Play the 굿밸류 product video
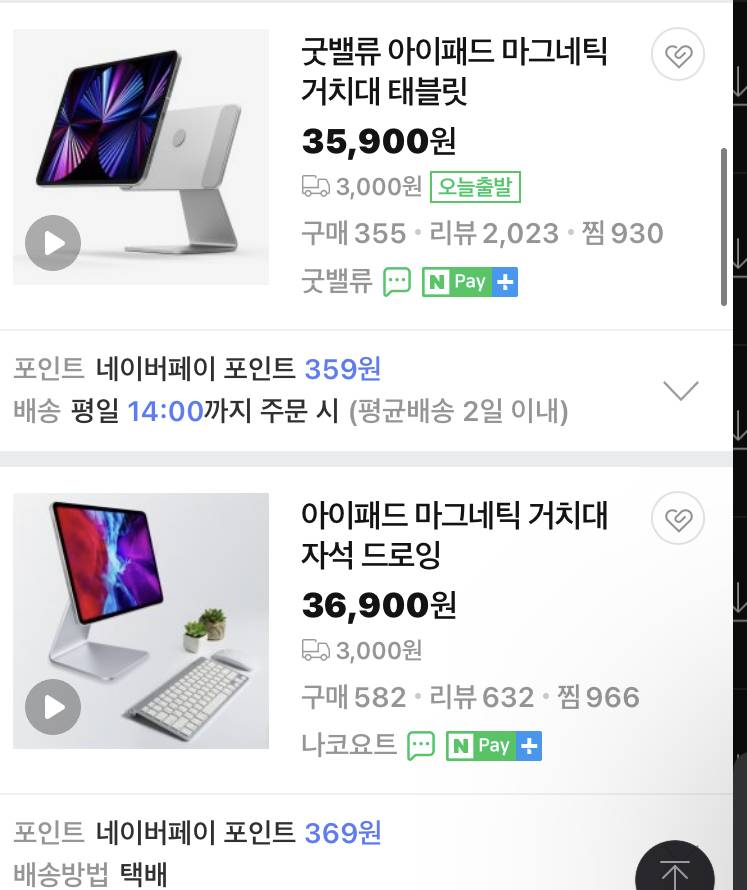The width and height of the screenshot is (747, 890). click(51, 242)
